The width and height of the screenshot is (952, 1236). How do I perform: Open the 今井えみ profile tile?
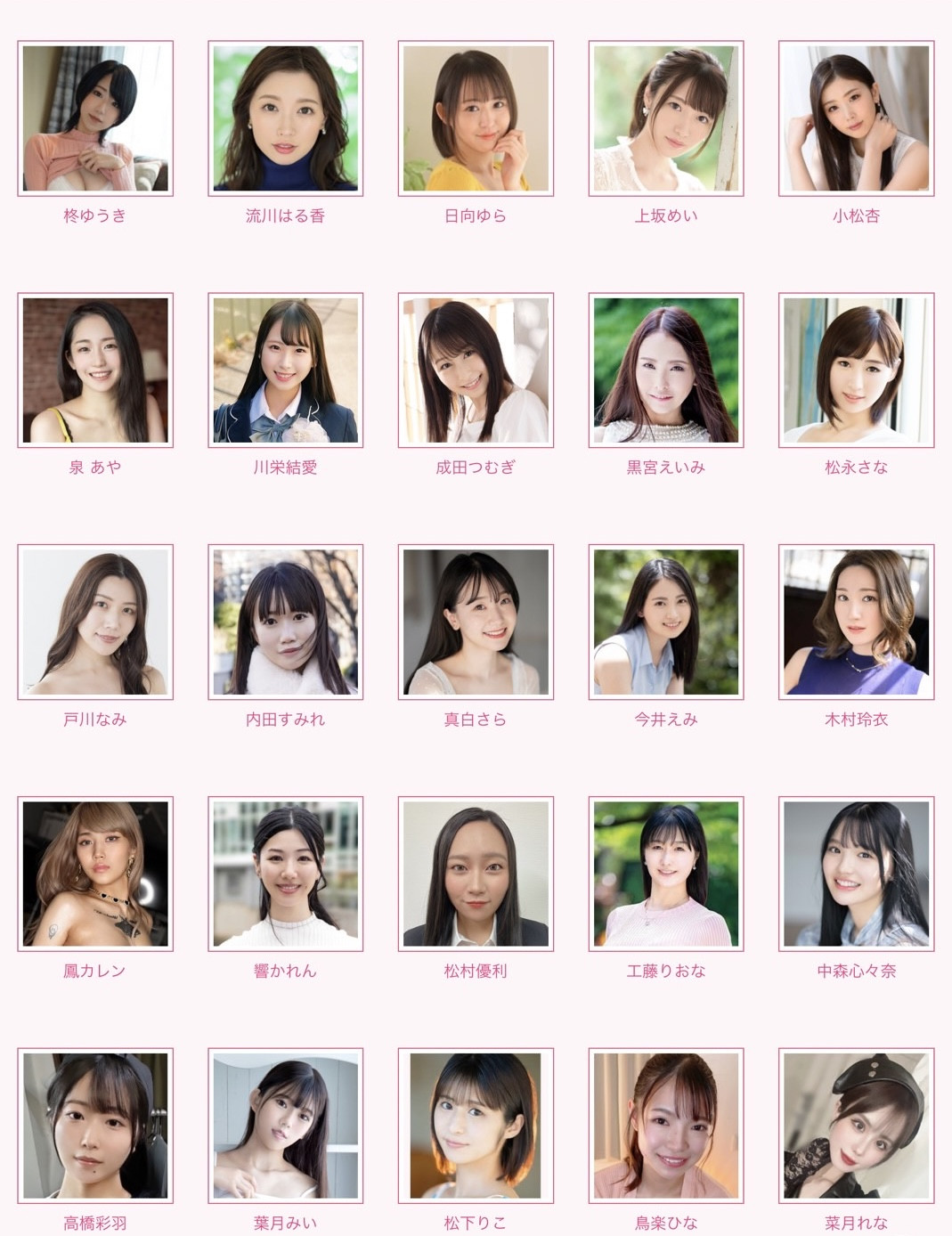[665, 622]
